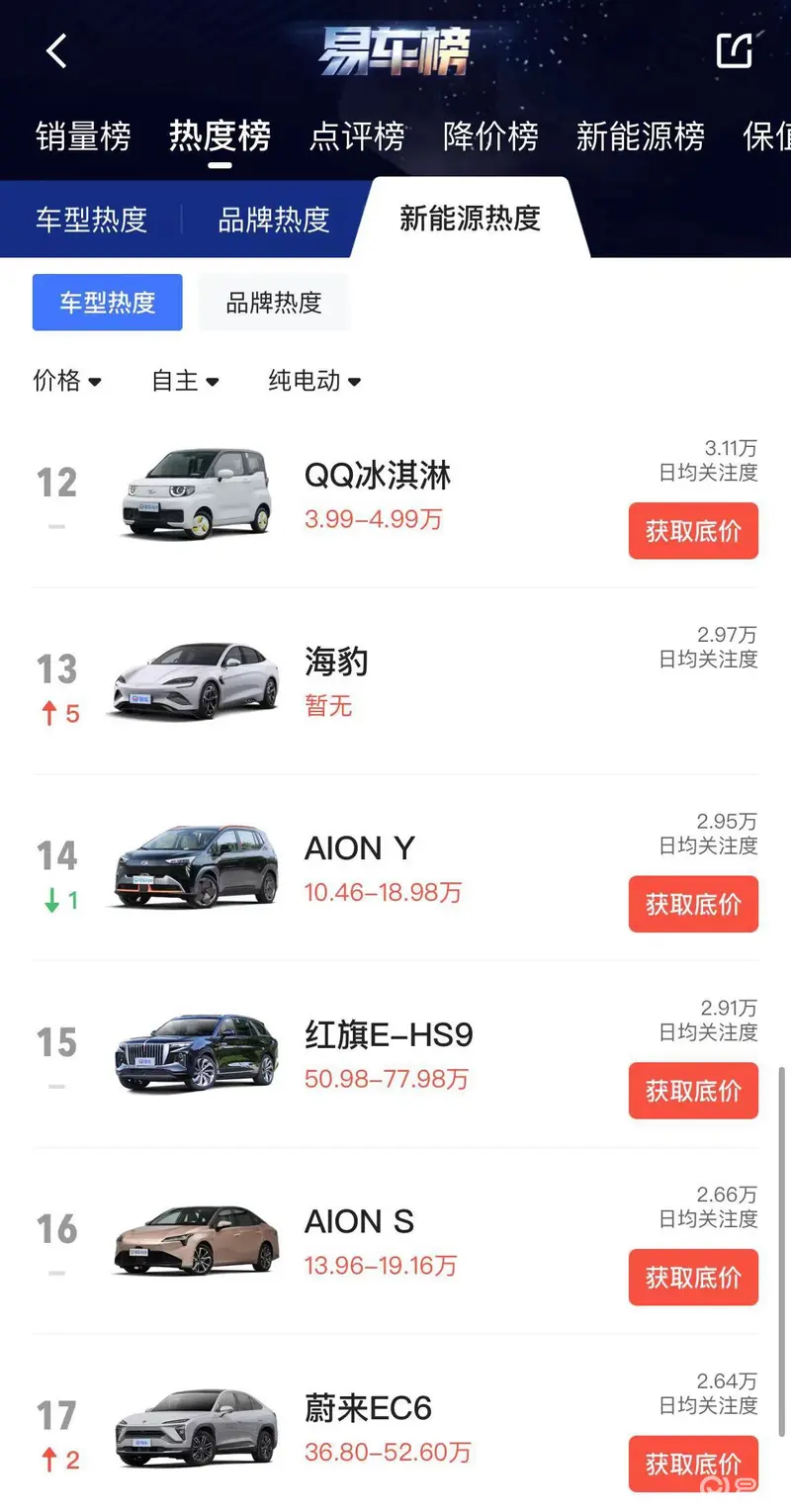The height and width of the screenshot is (1512, 791).
Task: Open the QQ冰淇淋 car entry
Action: click(x=377, y=476)
